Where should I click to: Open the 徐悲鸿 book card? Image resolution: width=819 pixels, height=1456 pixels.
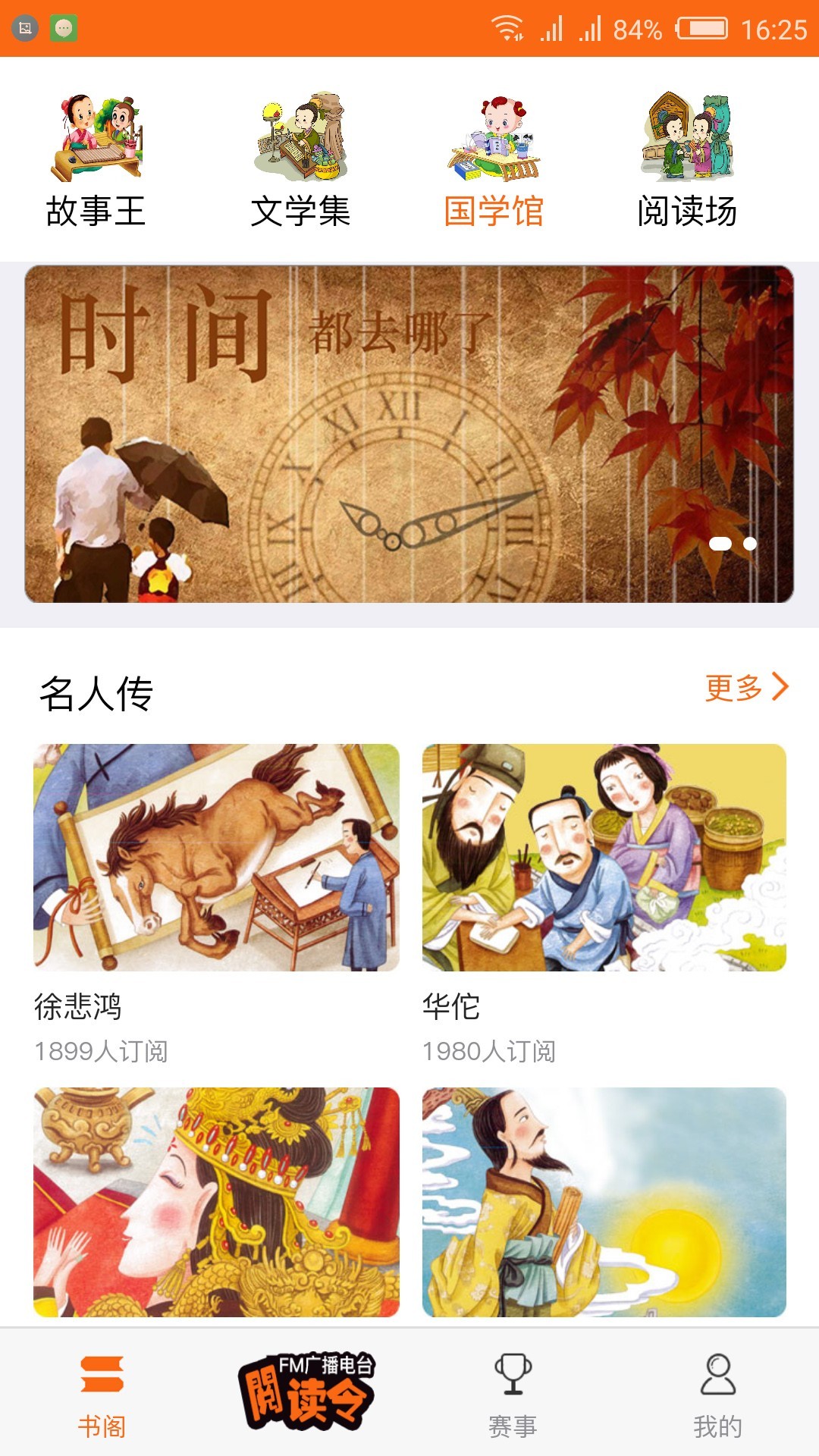click(x=216, y=903)
